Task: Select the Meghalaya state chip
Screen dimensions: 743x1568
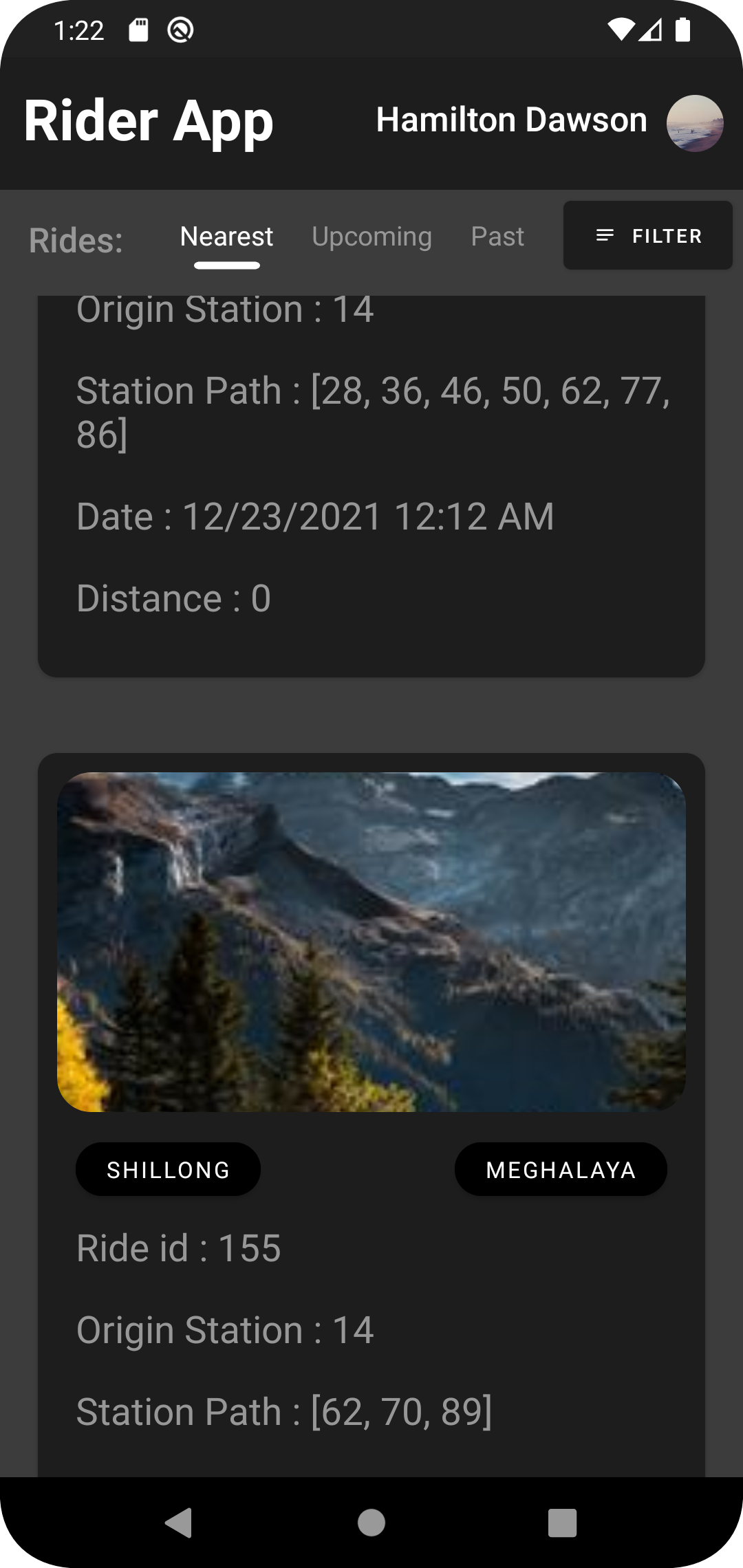Action: point(560,1170)
